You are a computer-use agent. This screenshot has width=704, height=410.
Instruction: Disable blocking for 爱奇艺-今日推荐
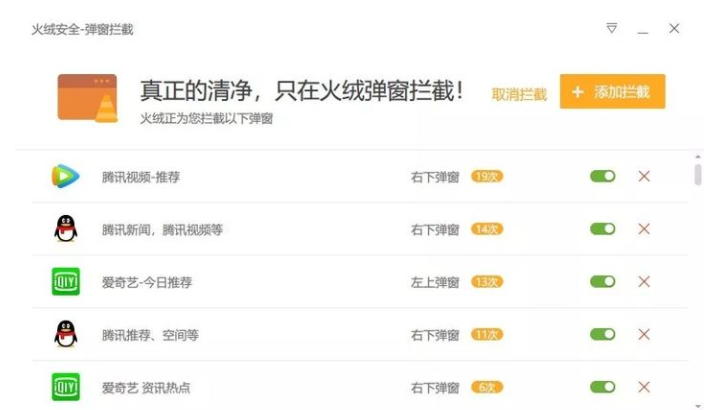coord(603,282)
